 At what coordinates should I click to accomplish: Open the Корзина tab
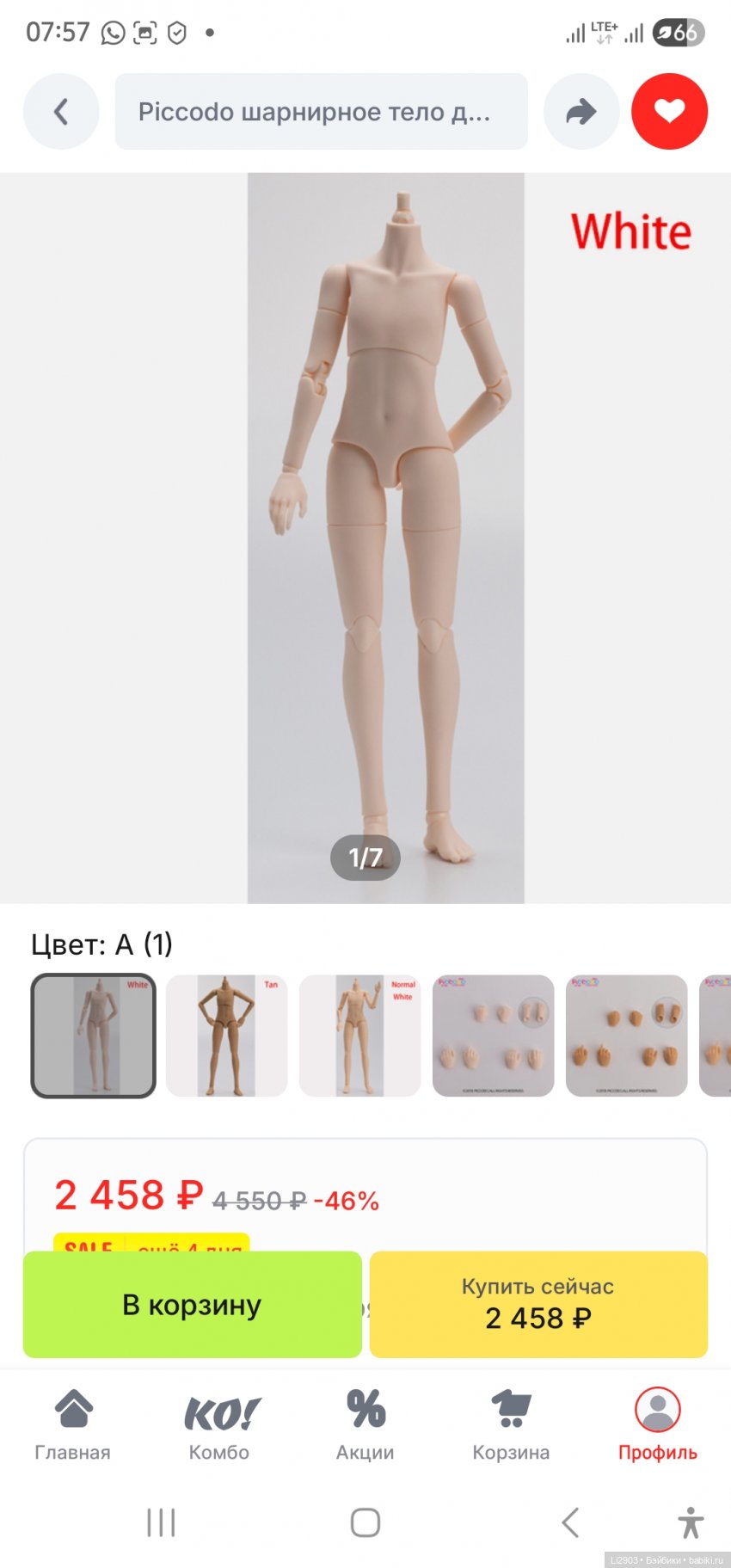[x=511, y=1423]
